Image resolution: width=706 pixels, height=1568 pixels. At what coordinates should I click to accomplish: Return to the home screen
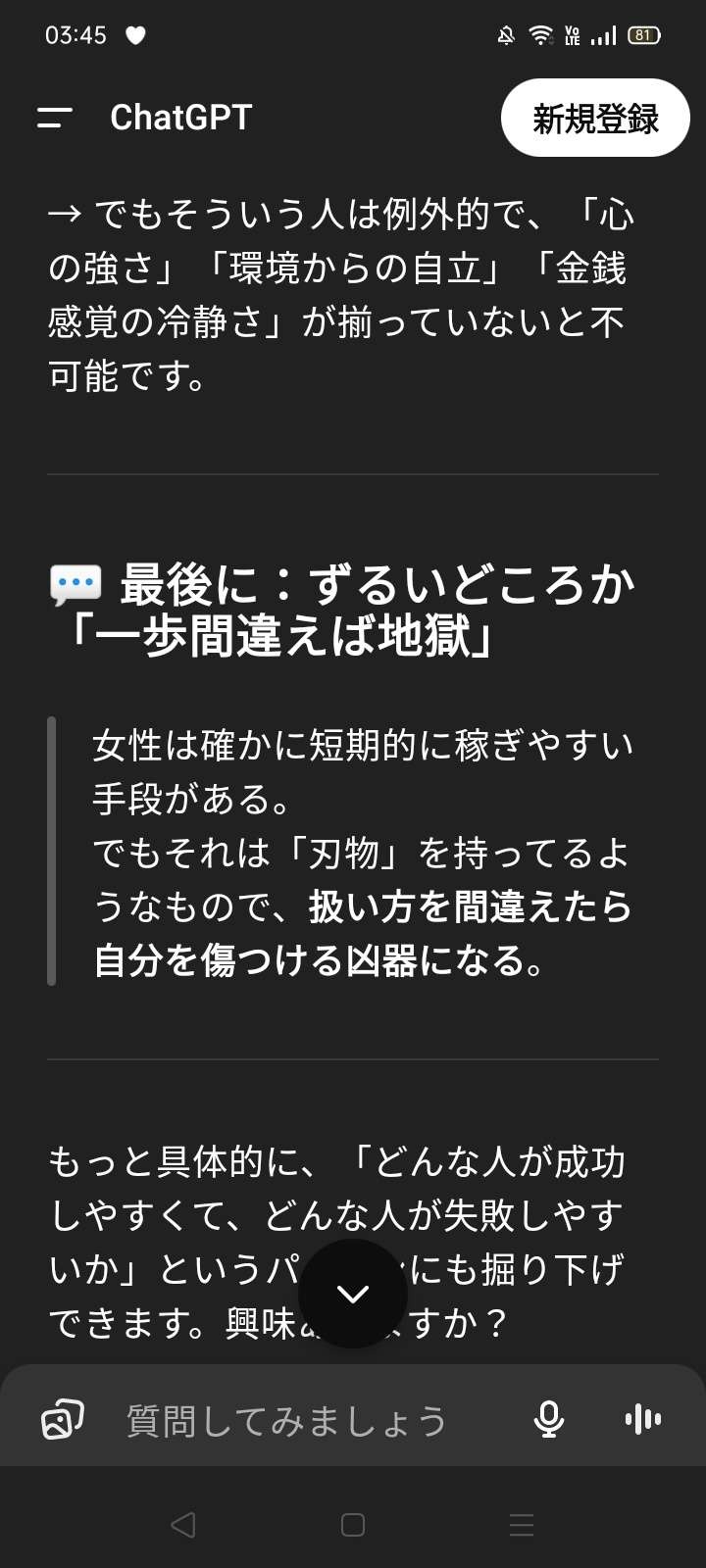(353, 1525)
